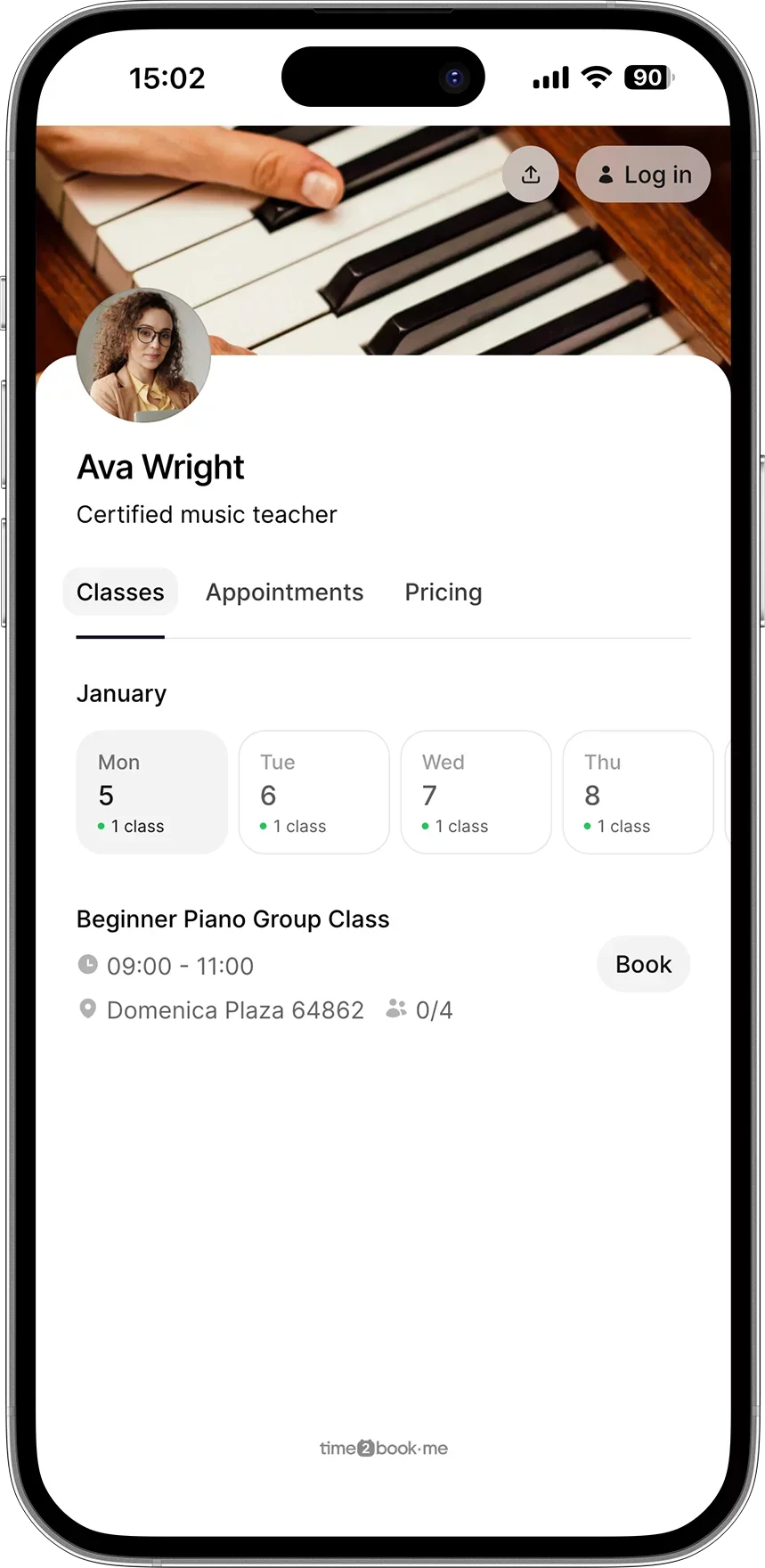765x1568 pixels.
Task: Open Ava Wright's profile photo
Action: point(143,356)
